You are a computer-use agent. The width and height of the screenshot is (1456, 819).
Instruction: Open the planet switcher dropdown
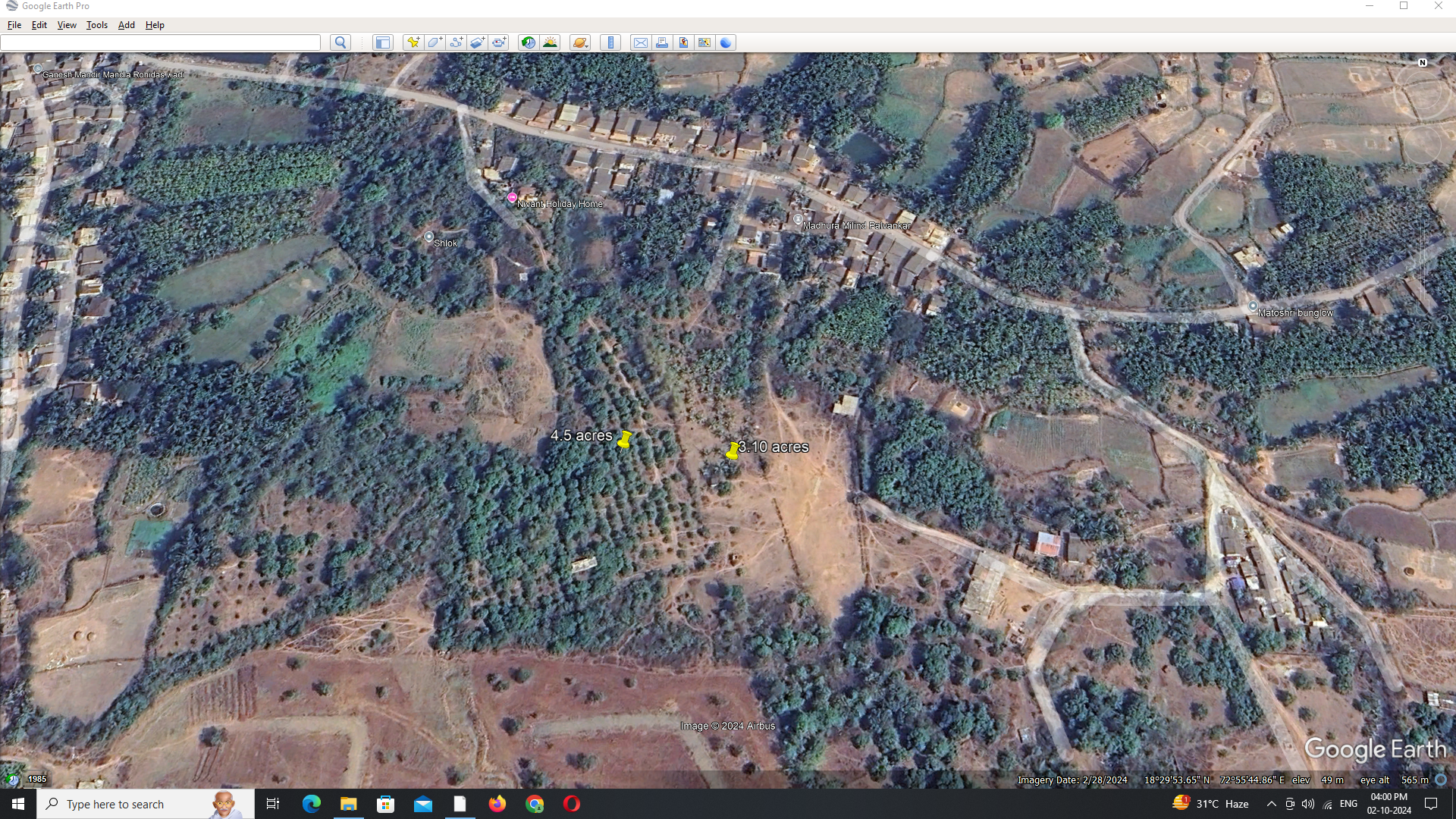(x=580, y=42)
